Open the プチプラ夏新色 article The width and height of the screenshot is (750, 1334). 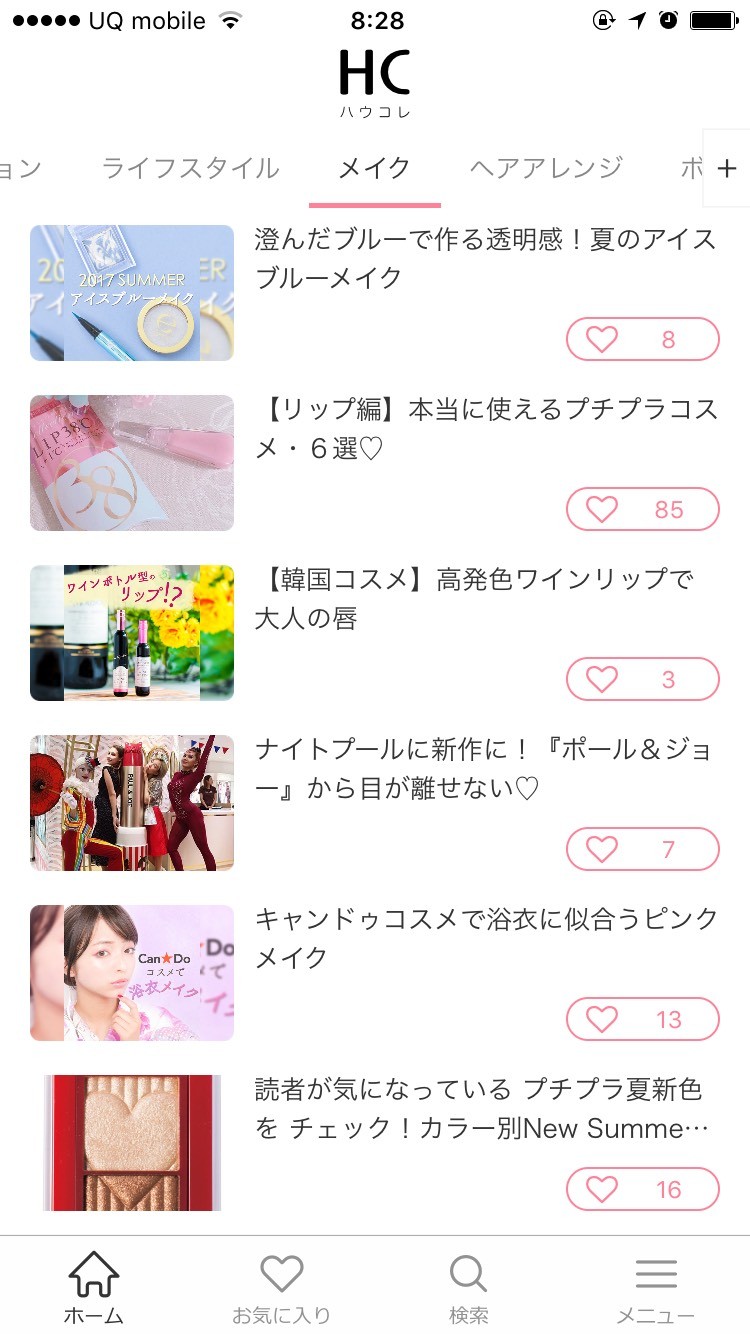tap(482, 1107)
